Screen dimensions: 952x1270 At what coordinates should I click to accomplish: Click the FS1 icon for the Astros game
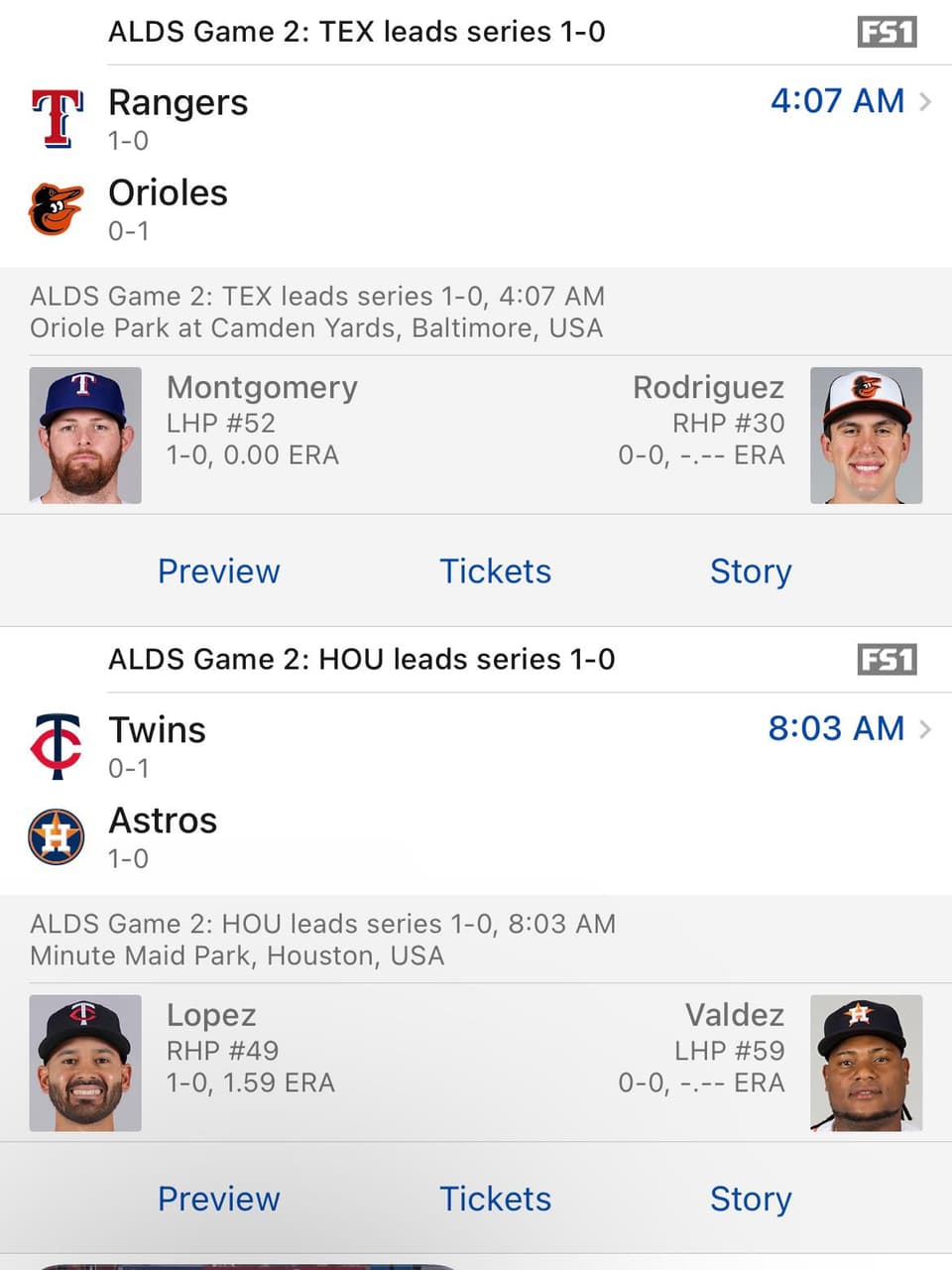pyautogui.click(x=887, y=659)
